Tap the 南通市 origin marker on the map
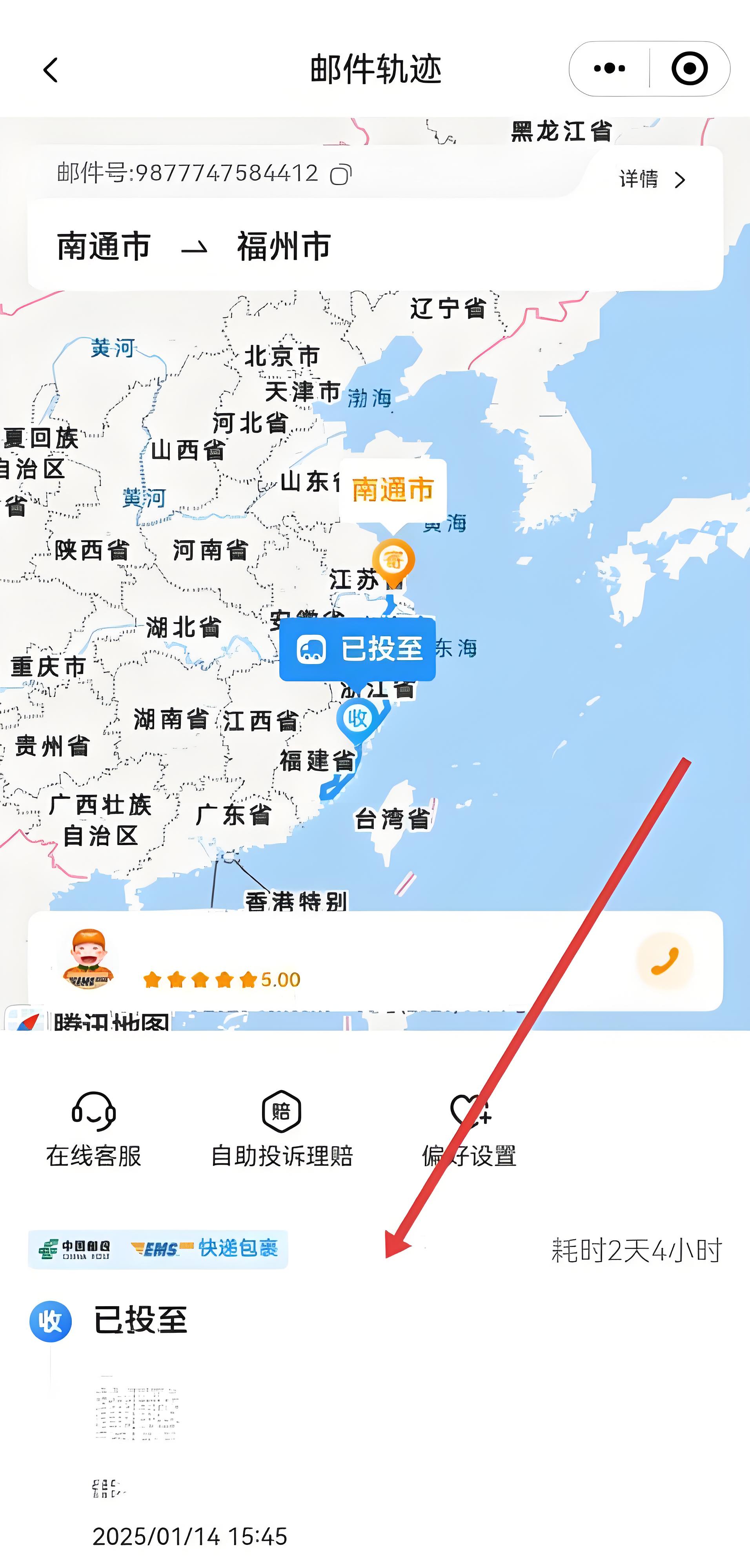This screenshot has width=750, height=1568. pyautogui.click(x=393, y=560)
